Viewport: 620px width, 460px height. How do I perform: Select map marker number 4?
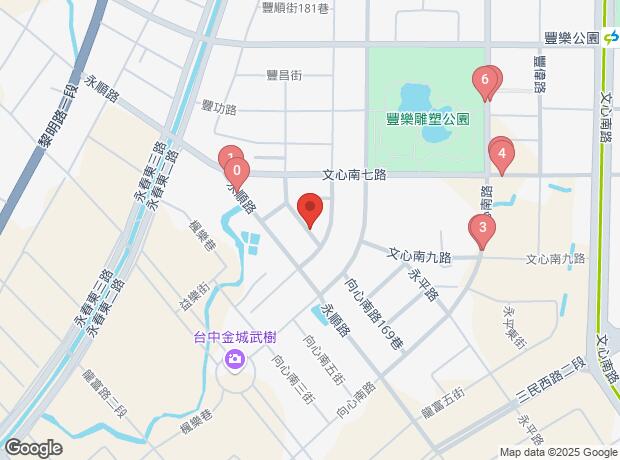pos(501,154)
